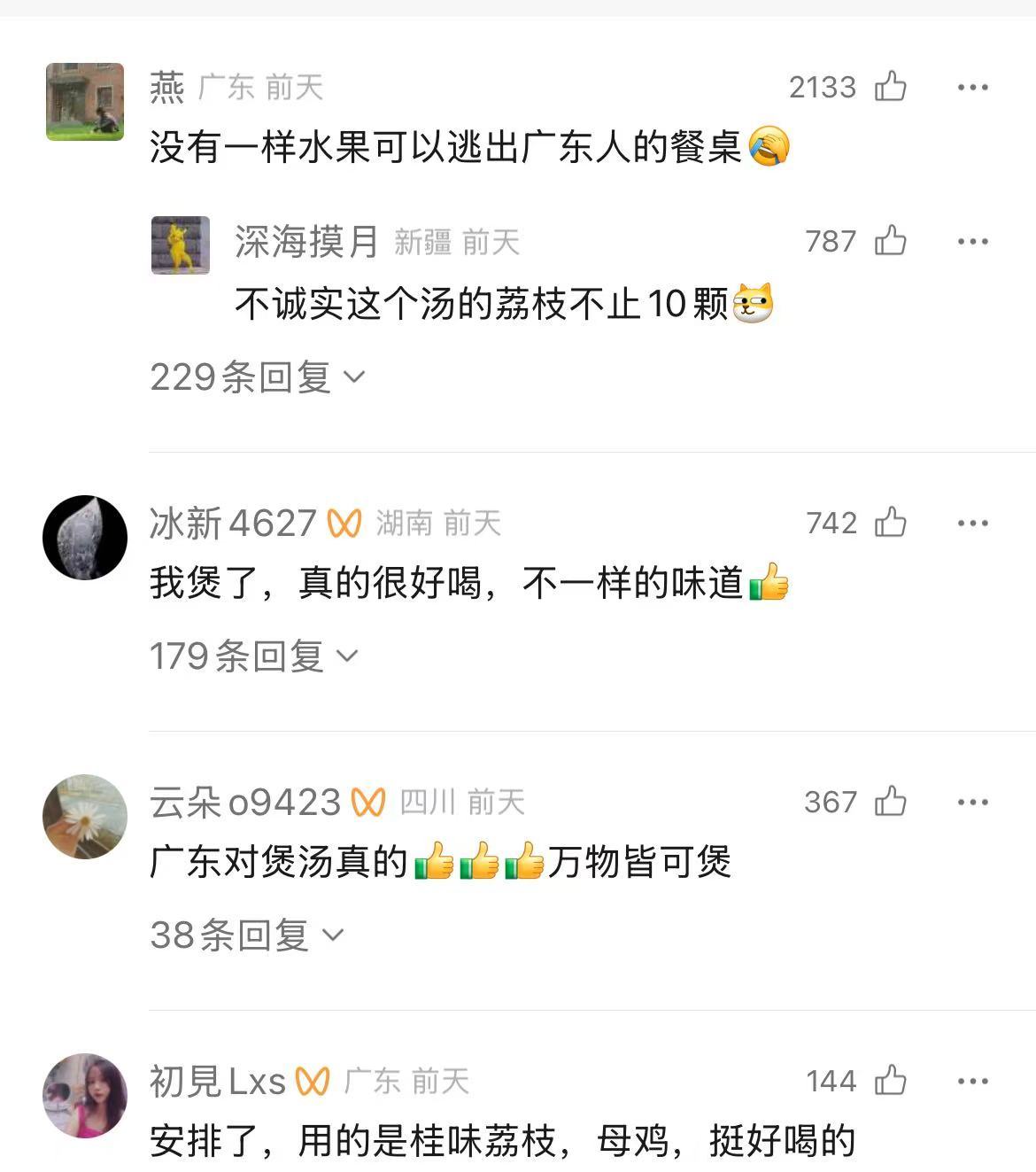Like 深海摸月's reply about lychees
The height and width of the screenshot is (1172, 1036).
coord(890,241)
